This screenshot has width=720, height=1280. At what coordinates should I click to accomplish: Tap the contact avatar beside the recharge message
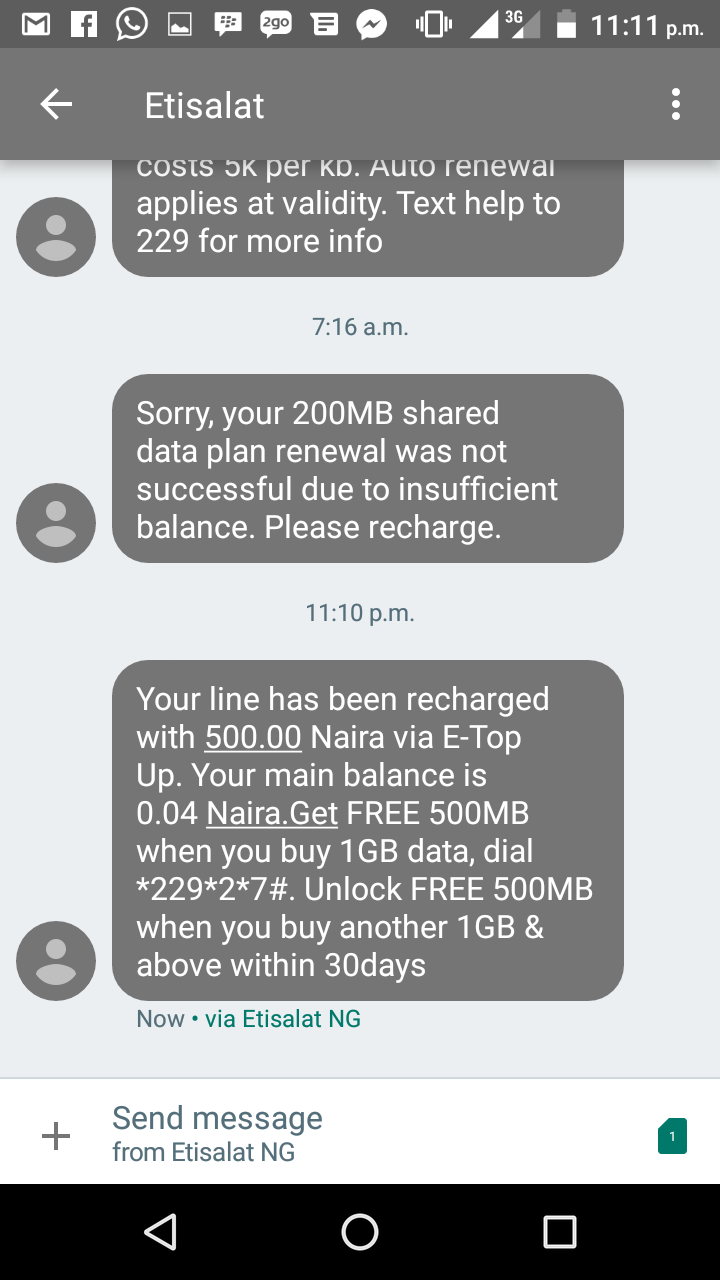[x=56, y=960]
